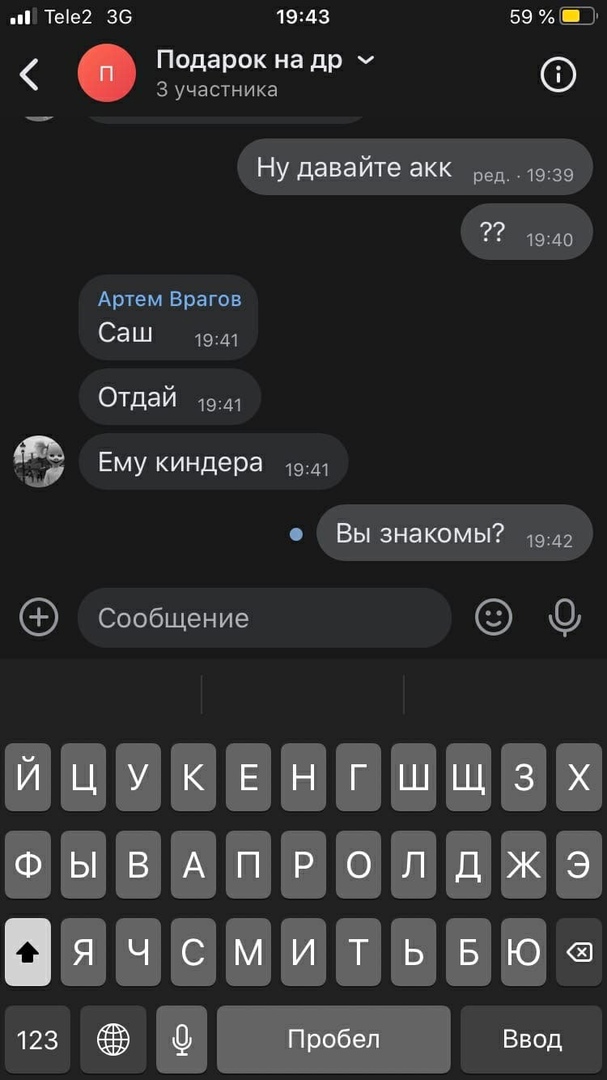Open Артем Врагов's avatar
Screen dimensions: 607x1080
pos(39,462)
